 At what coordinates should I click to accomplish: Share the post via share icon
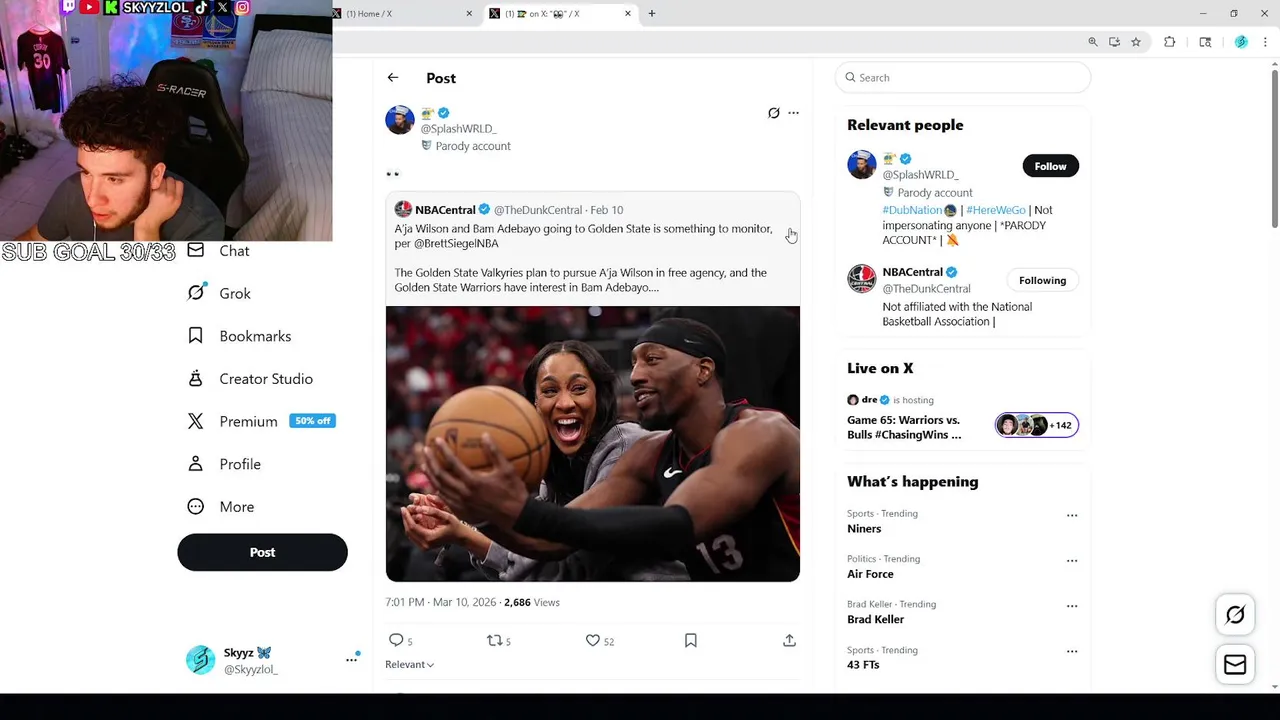point(789,640)
